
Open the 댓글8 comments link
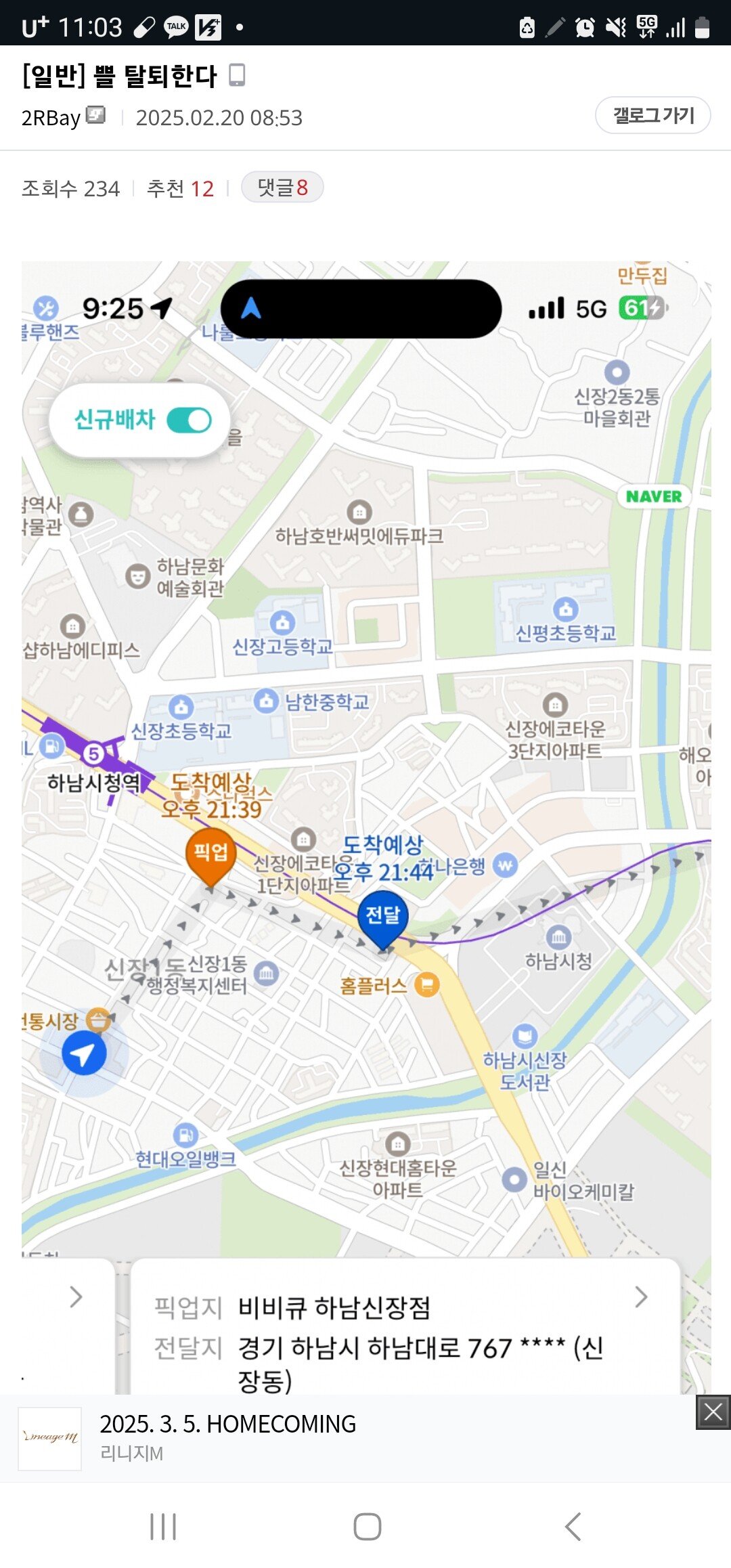282,188
